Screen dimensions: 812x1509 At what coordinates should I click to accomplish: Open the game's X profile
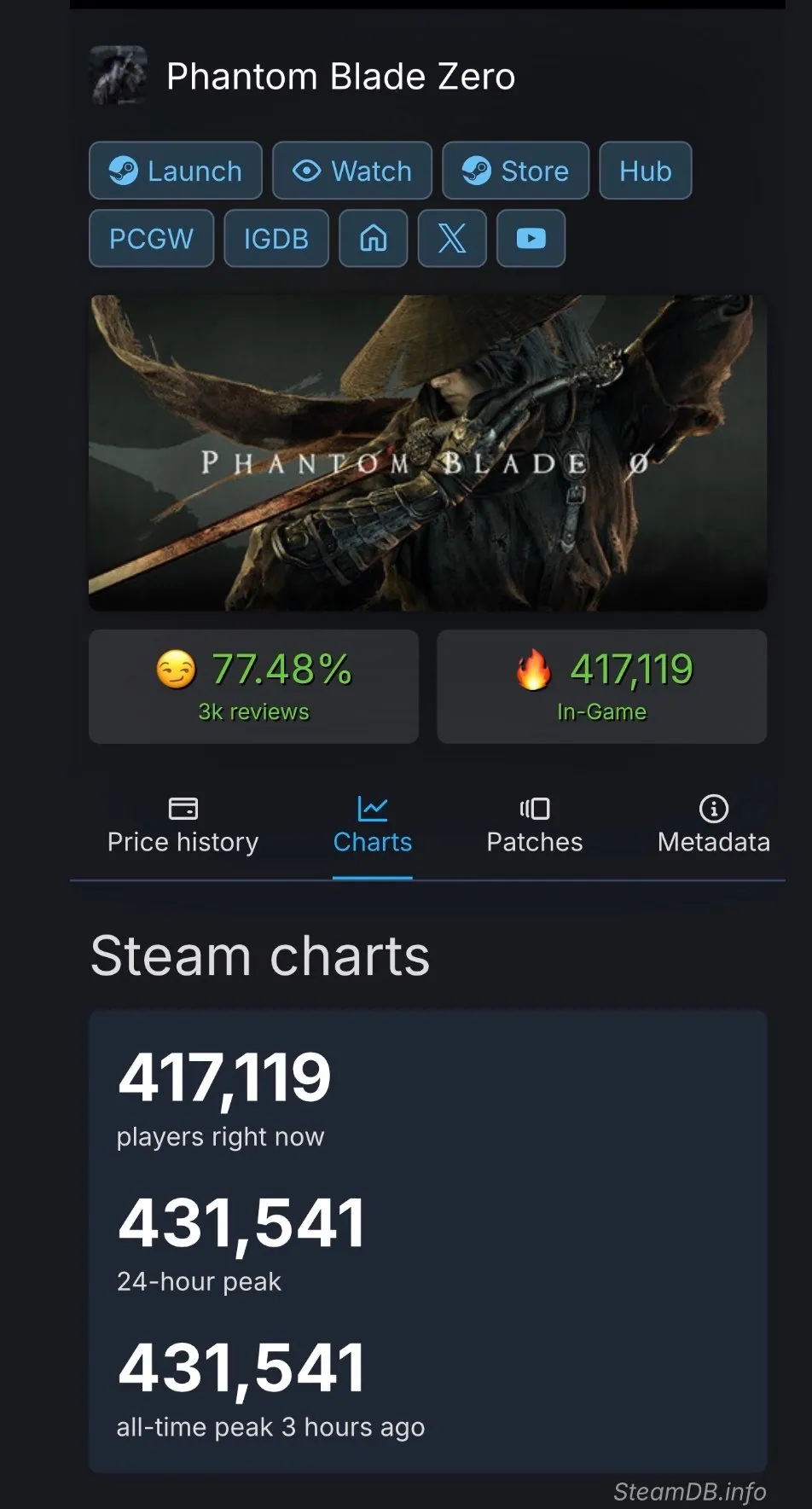click(x=452, y=239)
